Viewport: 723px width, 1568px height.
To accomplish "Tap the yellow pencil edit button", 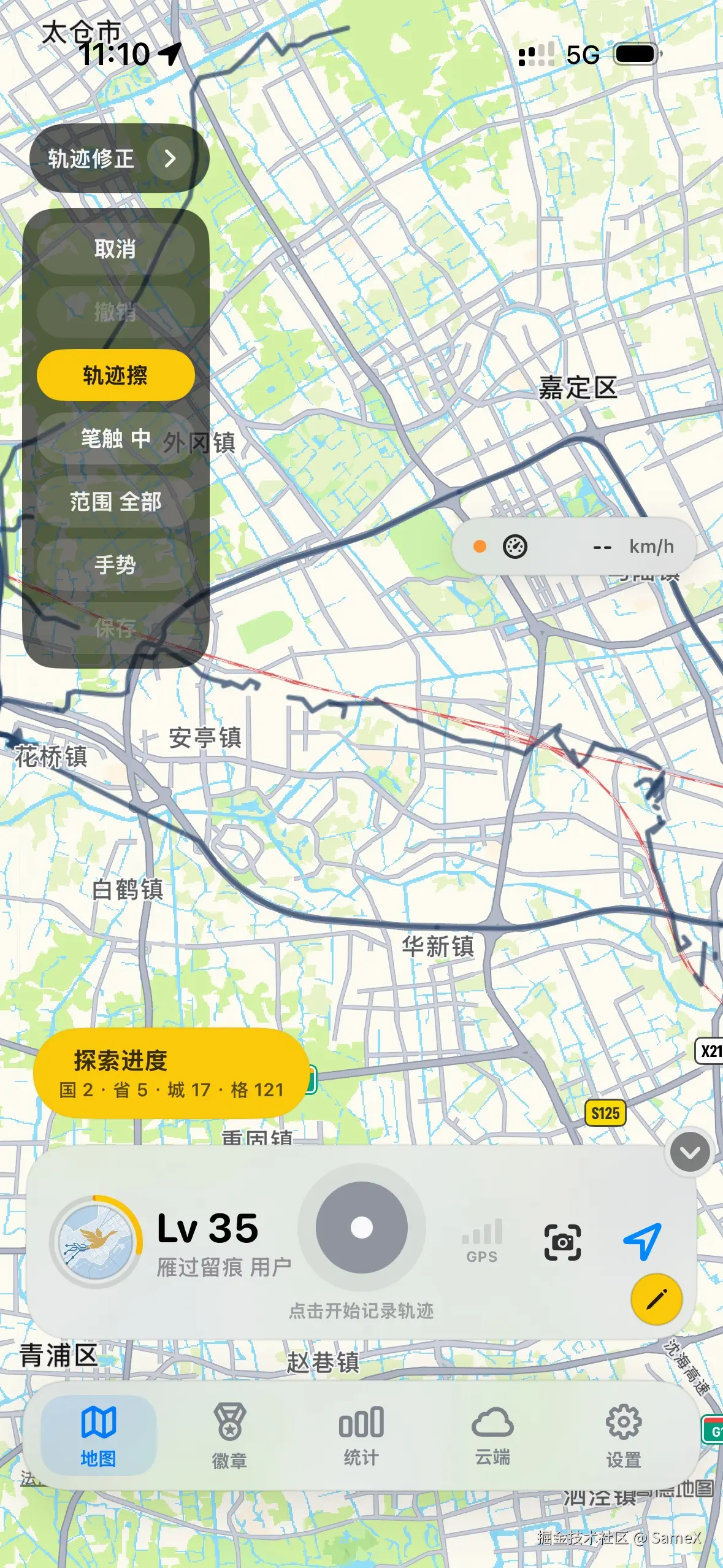I will [656, 1299].
